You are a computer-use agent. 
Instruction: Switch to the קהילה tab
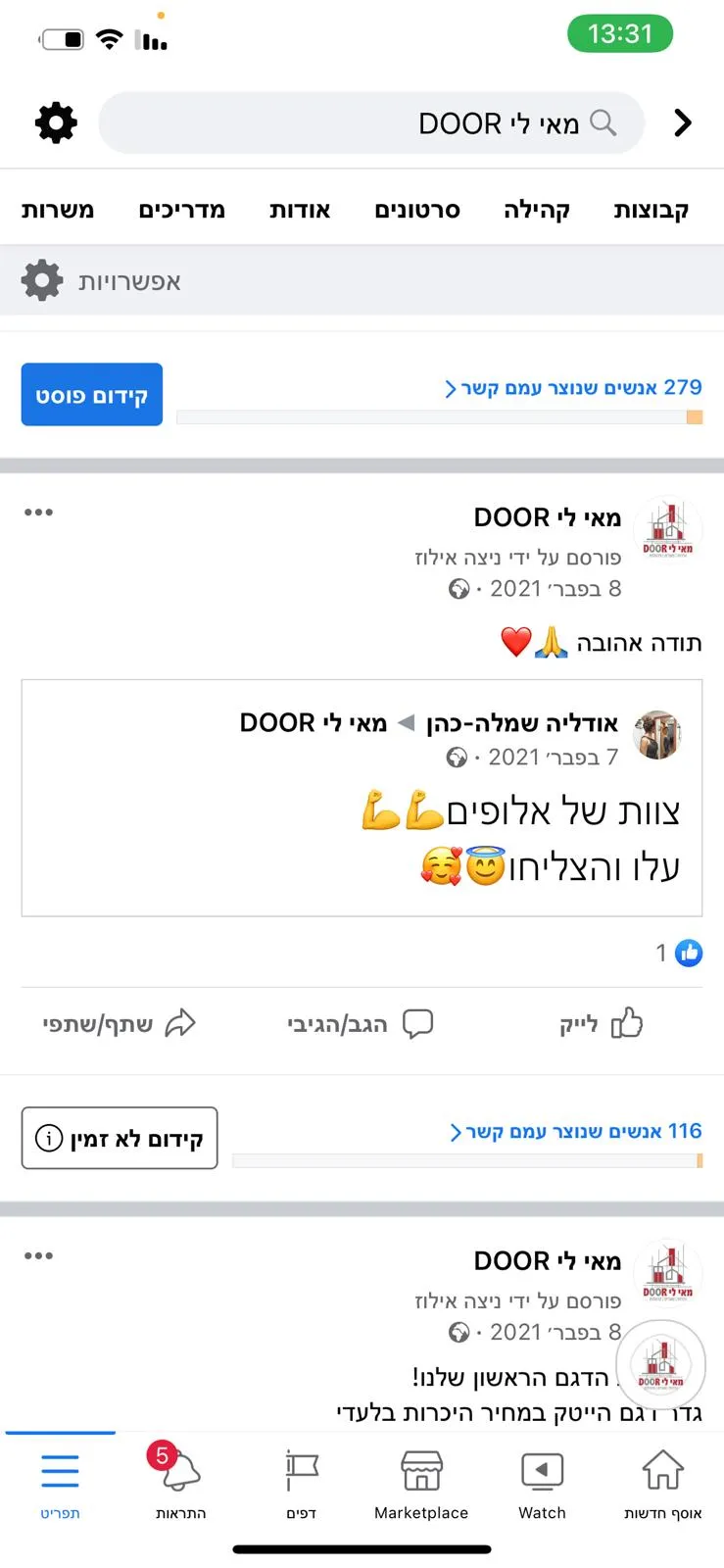point(537,210)
